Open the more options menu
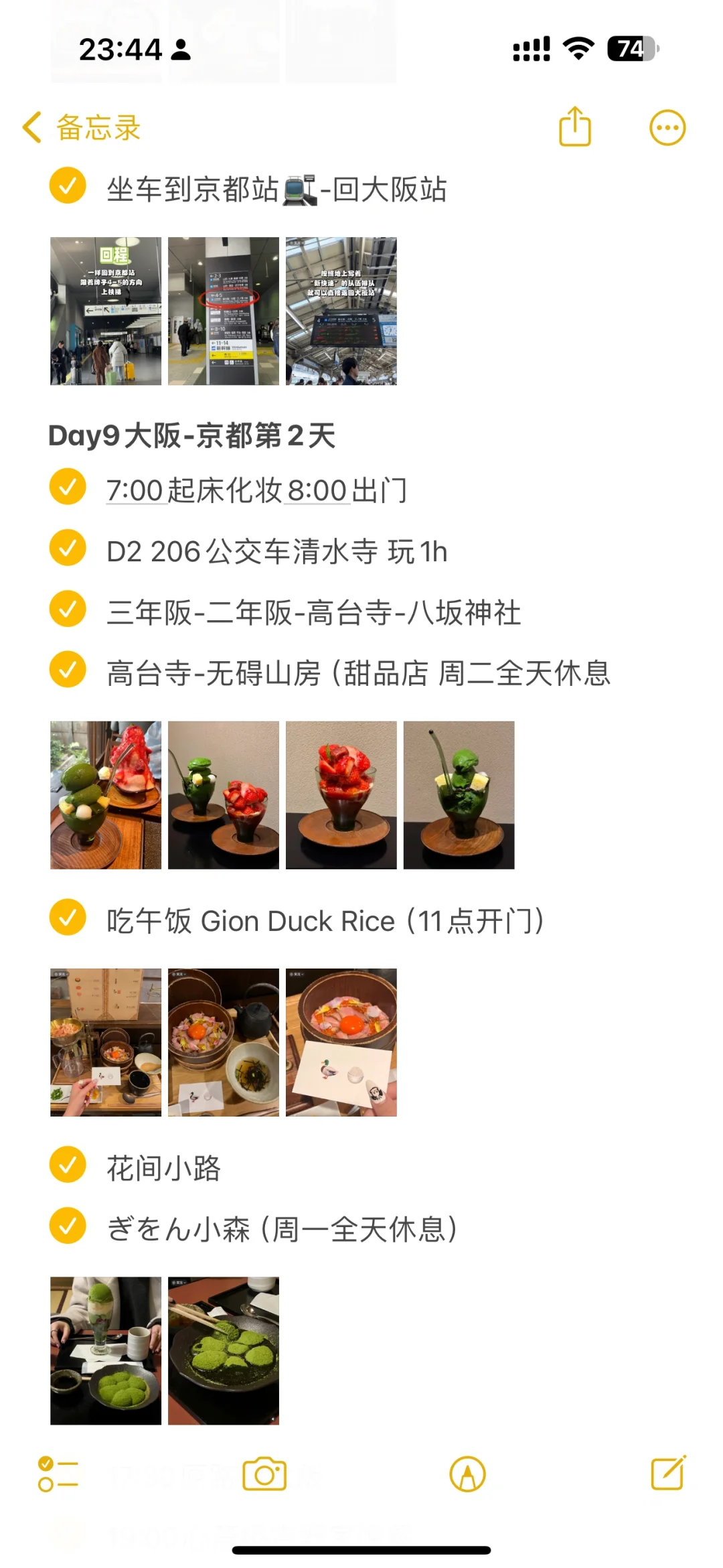 tap(667, 127)
